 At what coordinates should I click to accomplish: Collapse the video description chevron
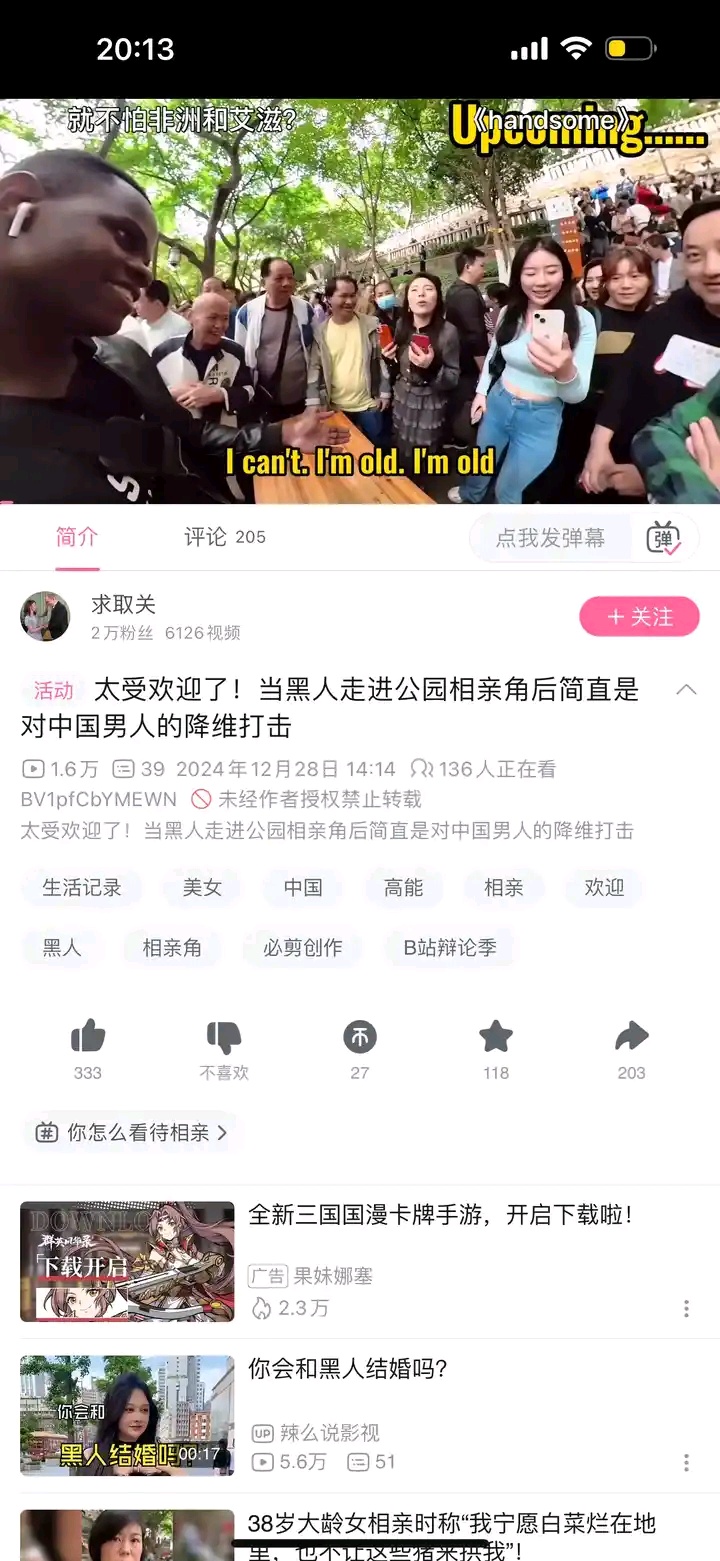click(686, 690)
